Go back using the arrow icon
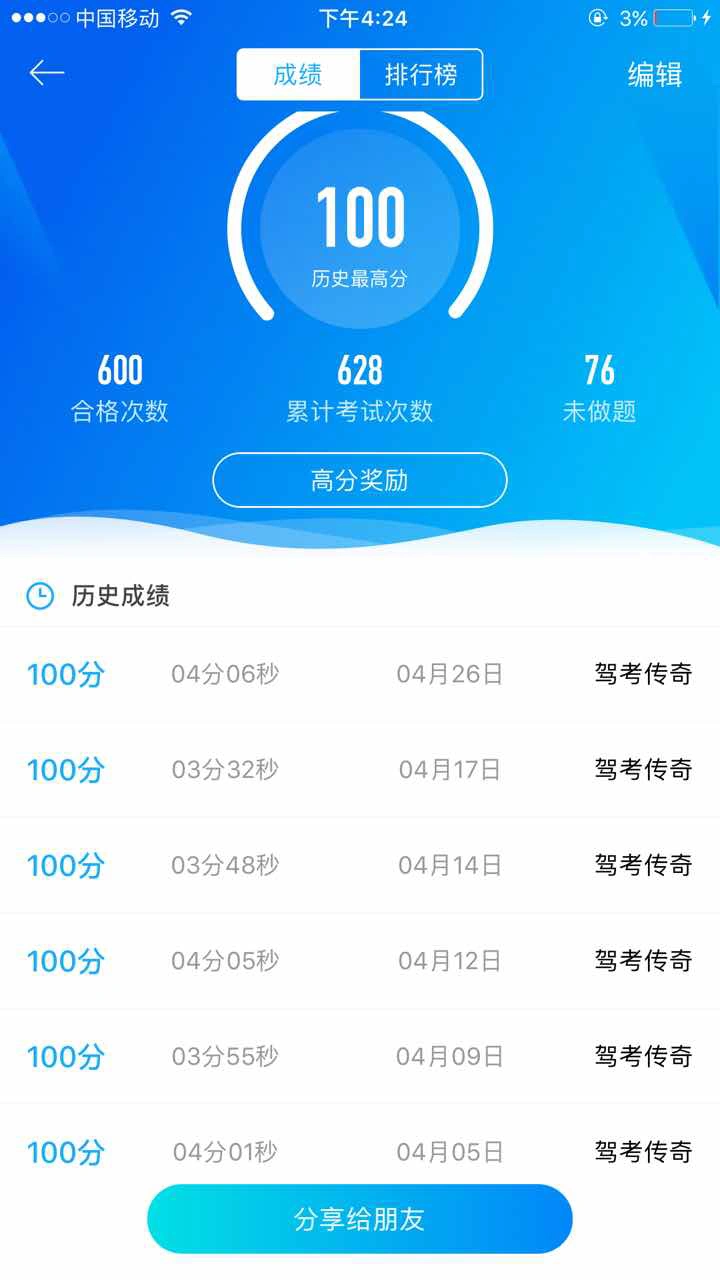This screenshot has height=1280, width=720. (46, 73)
